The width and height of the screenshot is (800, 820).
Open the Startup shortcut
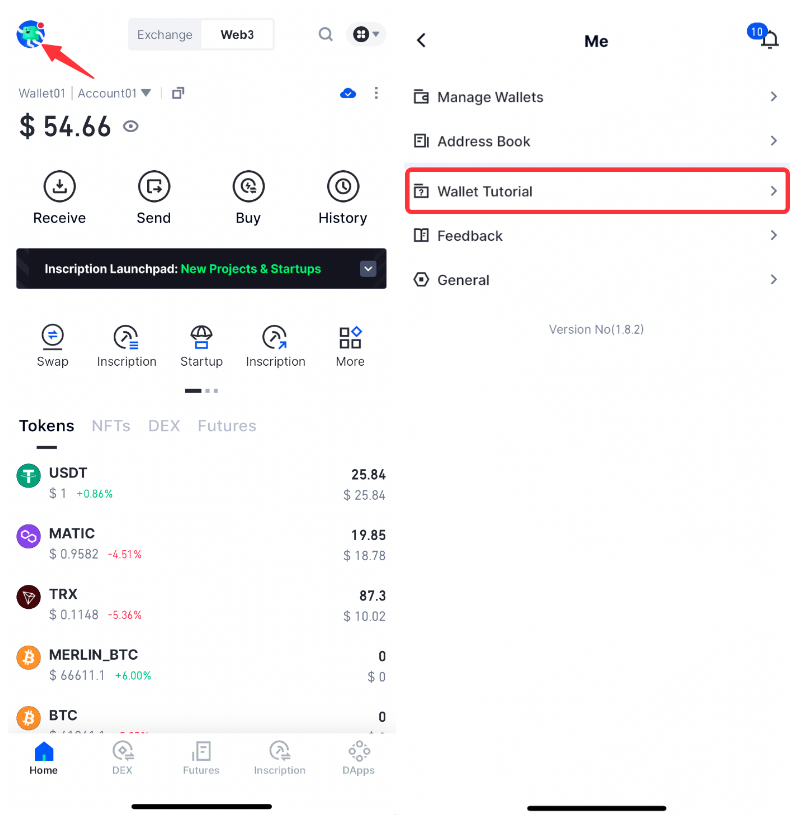pyautogui.click(x=201, y=346)
